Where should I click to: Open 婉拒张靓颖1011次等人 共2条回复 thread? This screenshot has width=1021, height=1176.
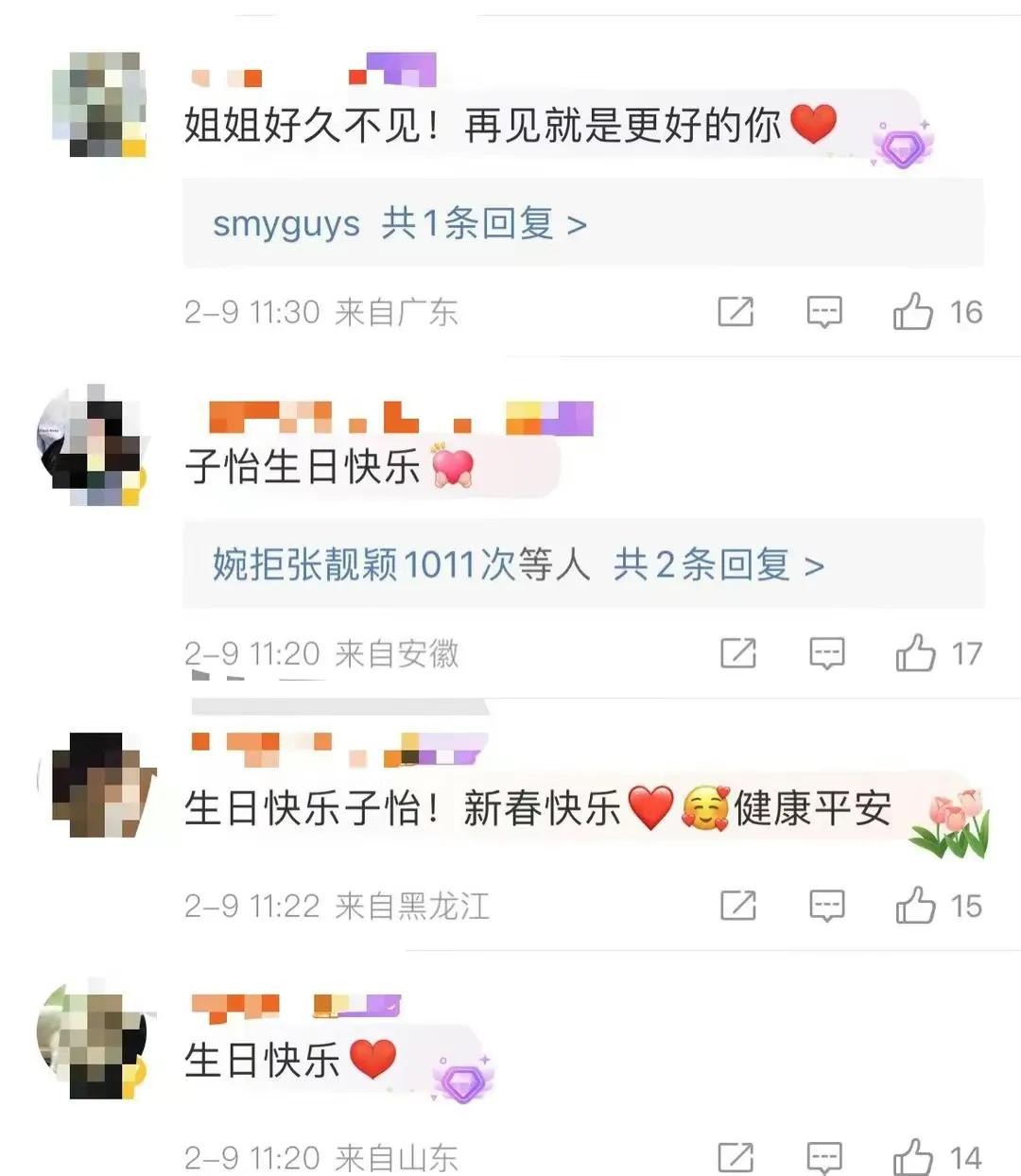coord(518,565)
